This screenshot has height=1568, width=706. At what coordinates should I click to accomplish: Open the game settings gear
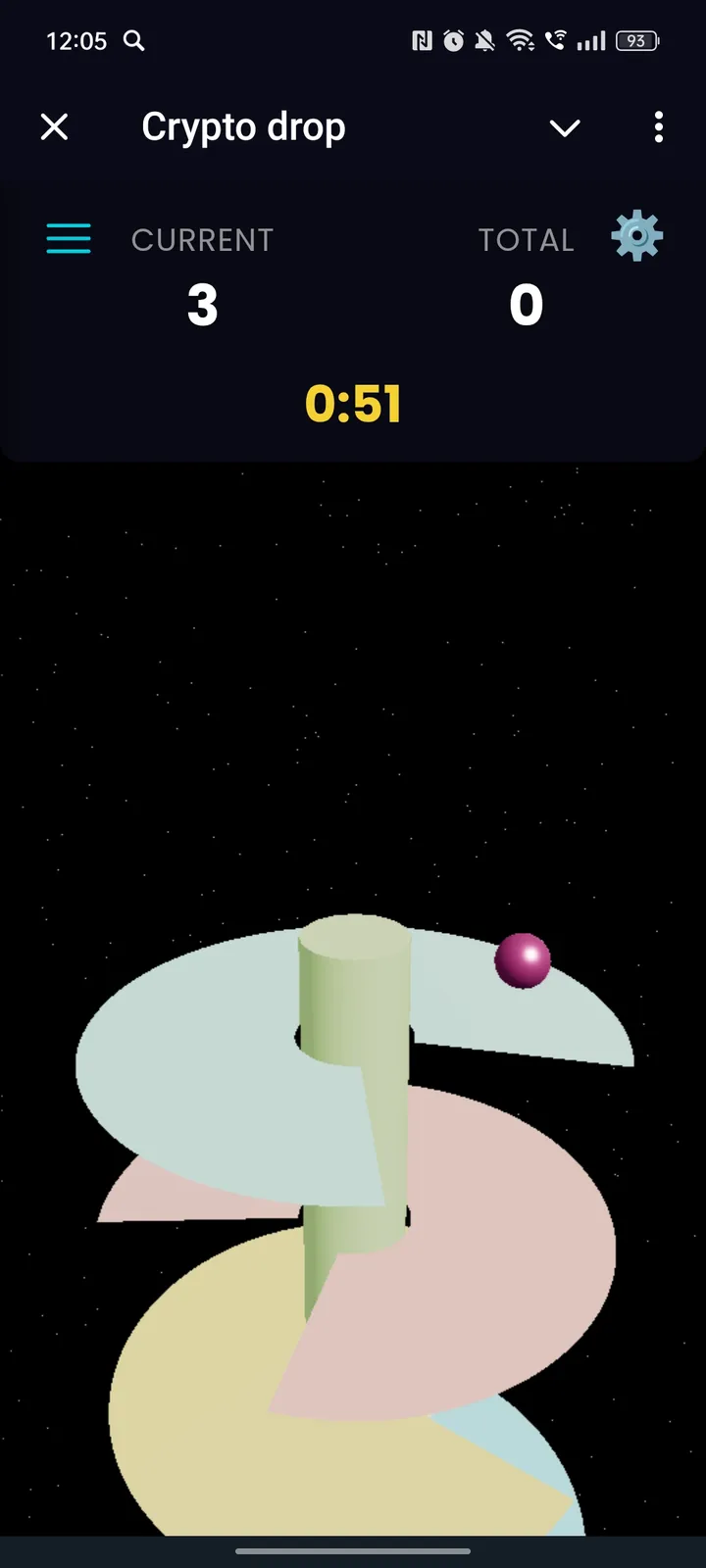pos(635,235)
